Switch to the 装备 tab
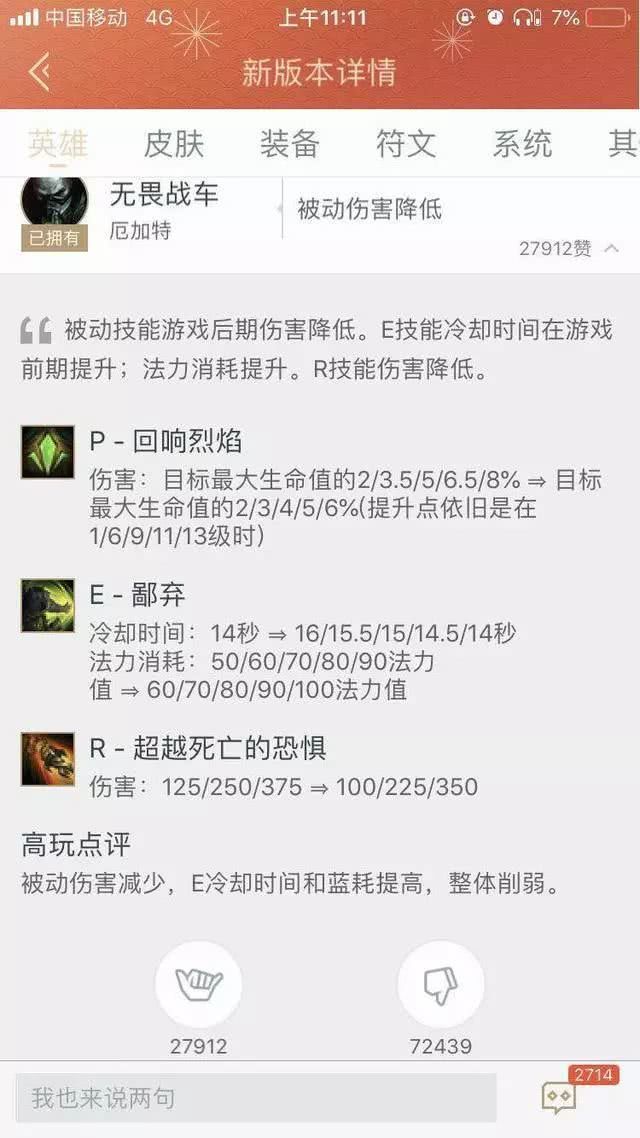Viewport: 640px width, 1138px height. [290, 143]
